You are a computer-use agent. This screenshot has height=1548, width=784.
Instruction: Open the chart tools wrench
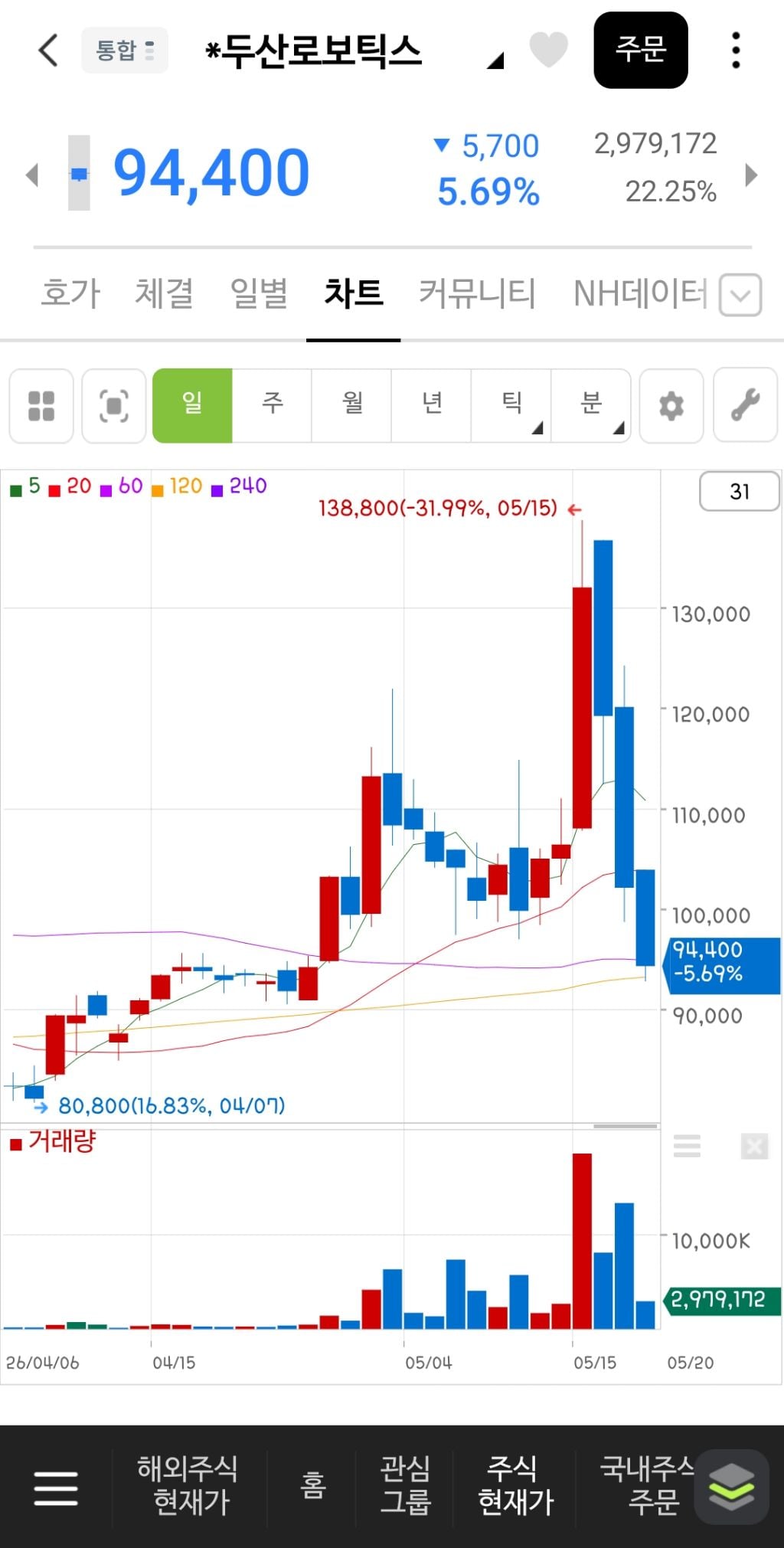745,405
